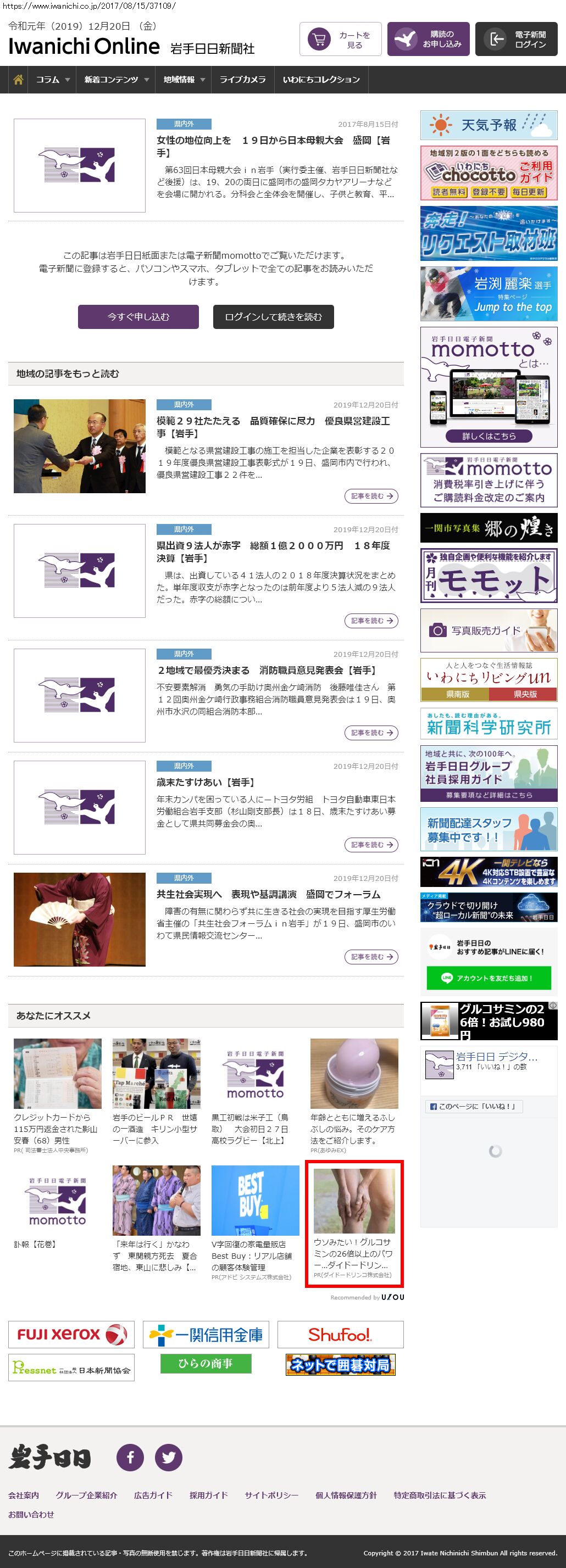This screenshot has width=566, height=1568.
Task: Open the knee glucosamine recommended ad
Action: click(x=353, y=1224)
